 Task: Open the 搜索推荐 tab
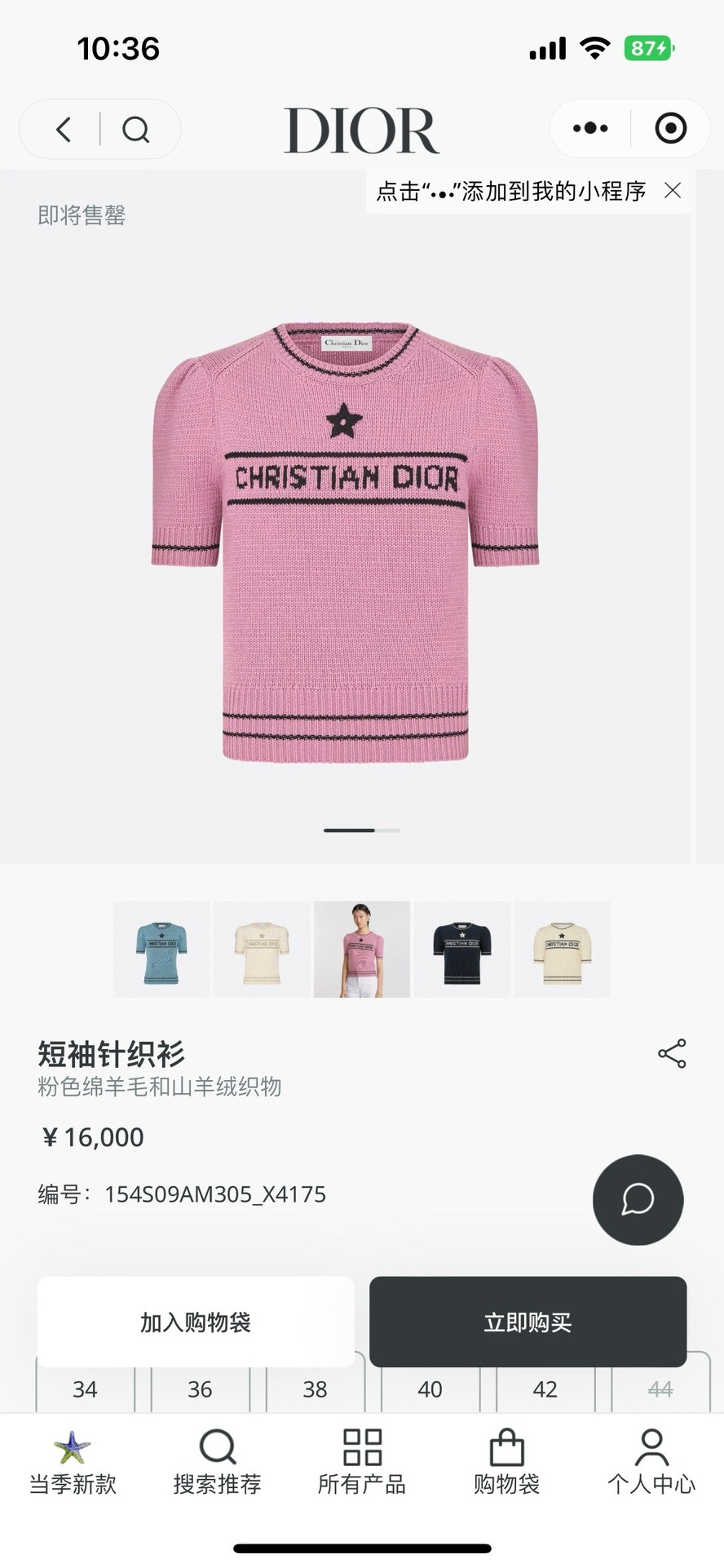click(x=217, y=1463)
